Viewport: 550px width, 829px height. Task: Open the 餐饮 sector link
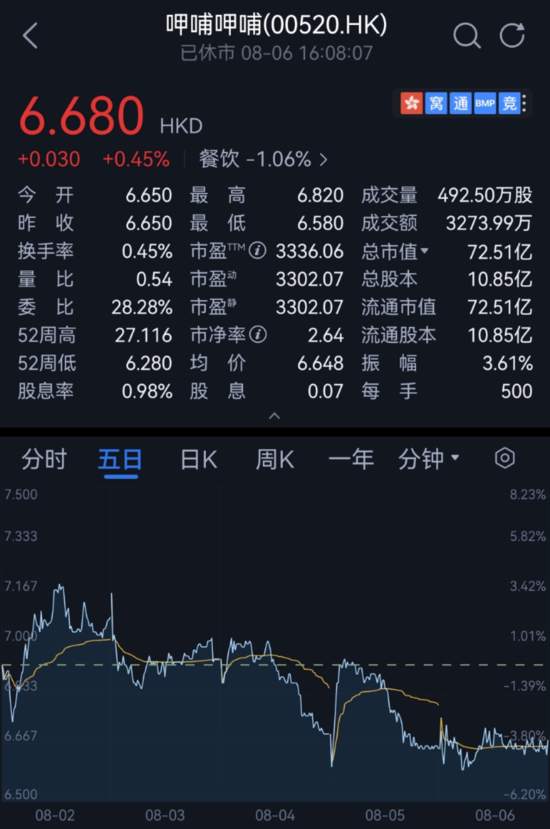pos(263,159)
